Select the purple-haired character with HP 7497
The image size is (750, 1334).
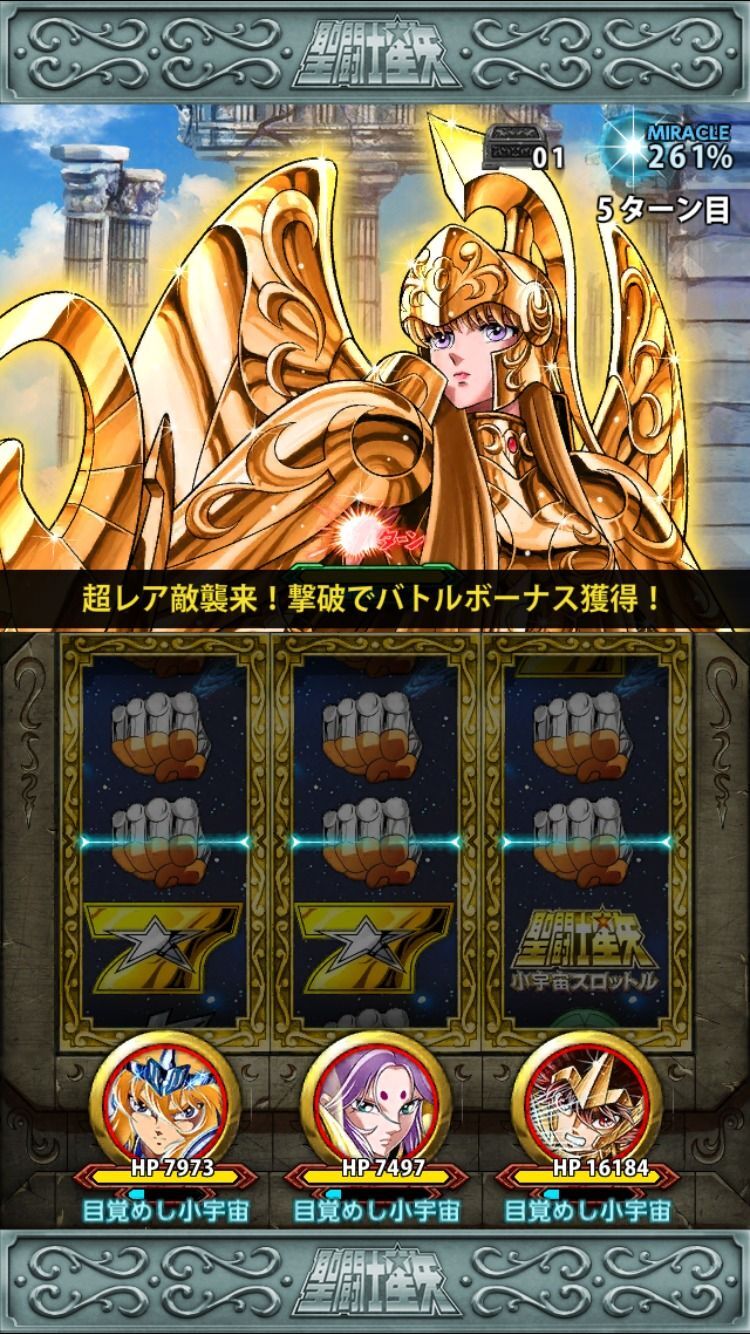376,1105
